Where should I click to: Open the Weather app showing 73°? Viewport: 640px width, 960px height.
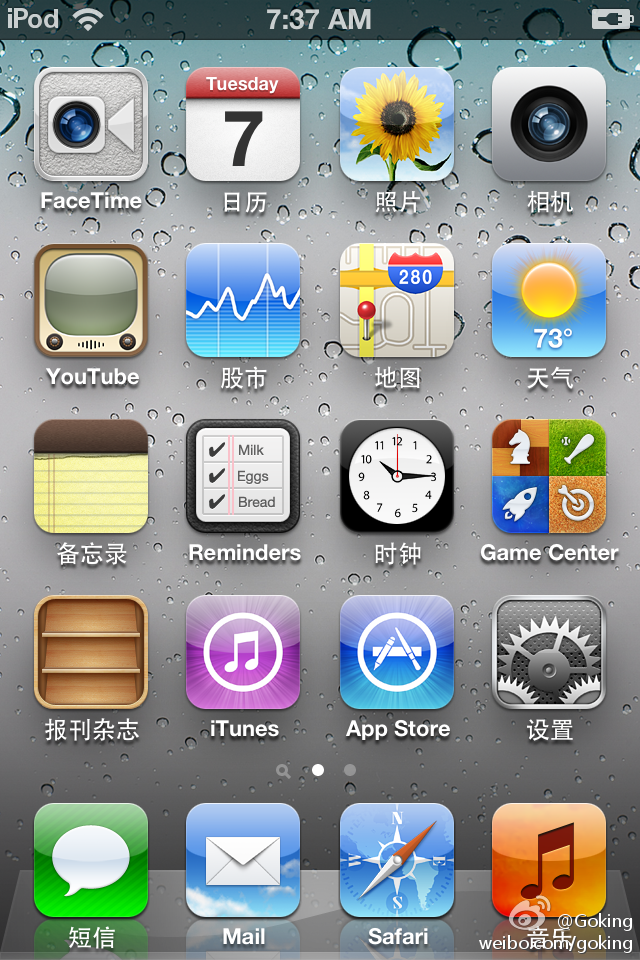tap(549, 300)
